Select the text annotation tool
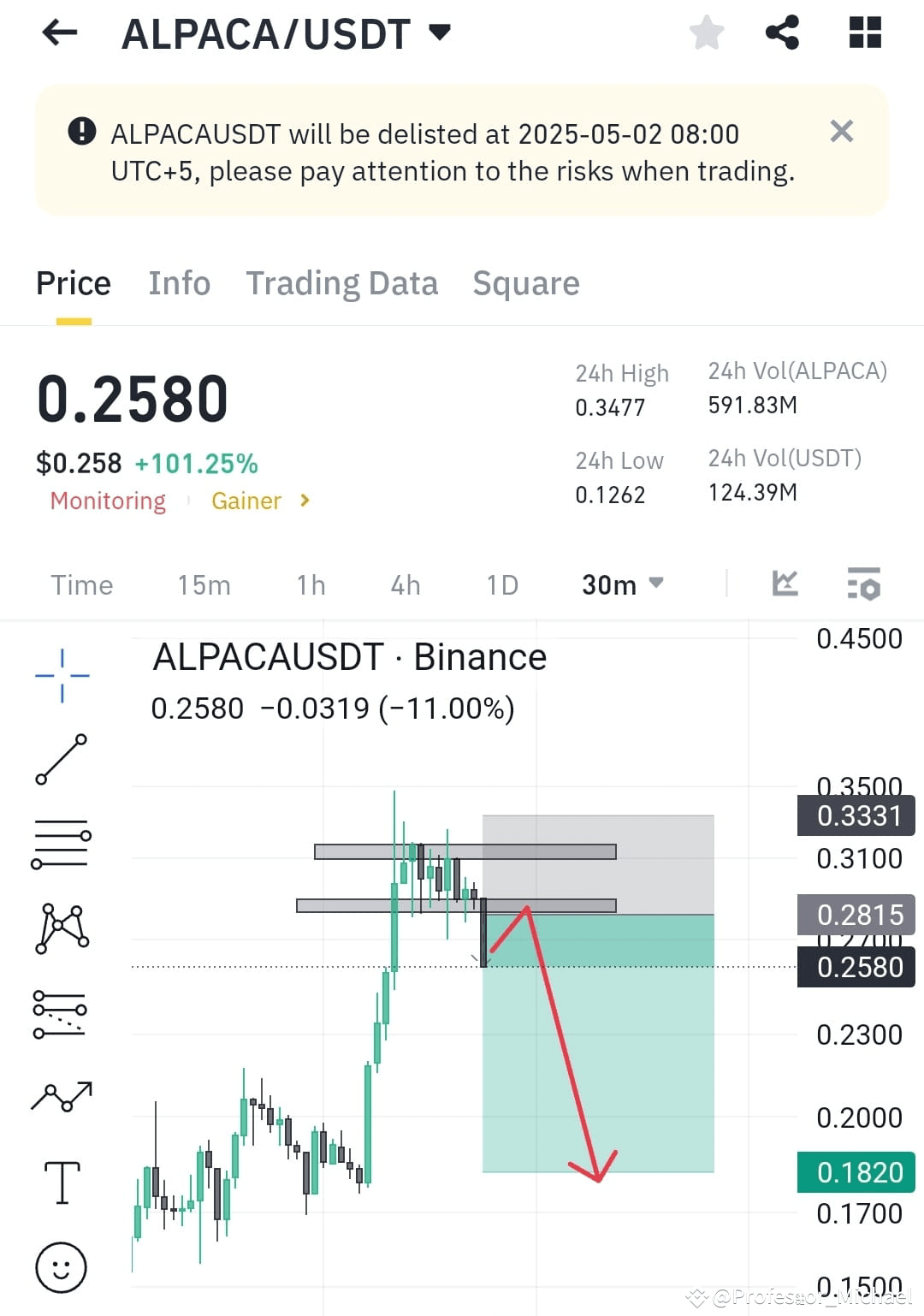924x1316 pixels. pos(62,1178)
